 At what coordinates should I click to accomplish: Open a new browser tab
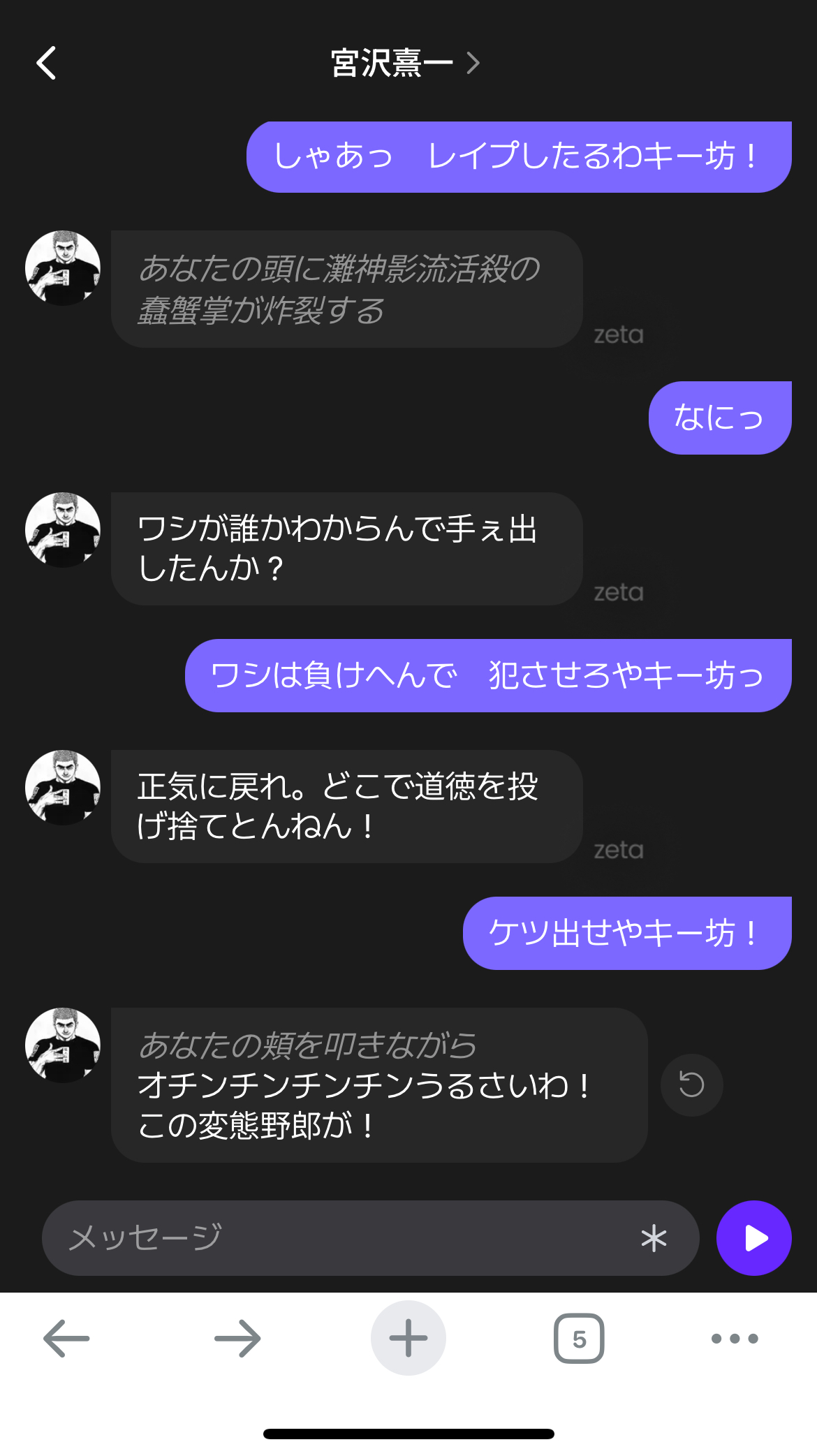pos(408,1338)
